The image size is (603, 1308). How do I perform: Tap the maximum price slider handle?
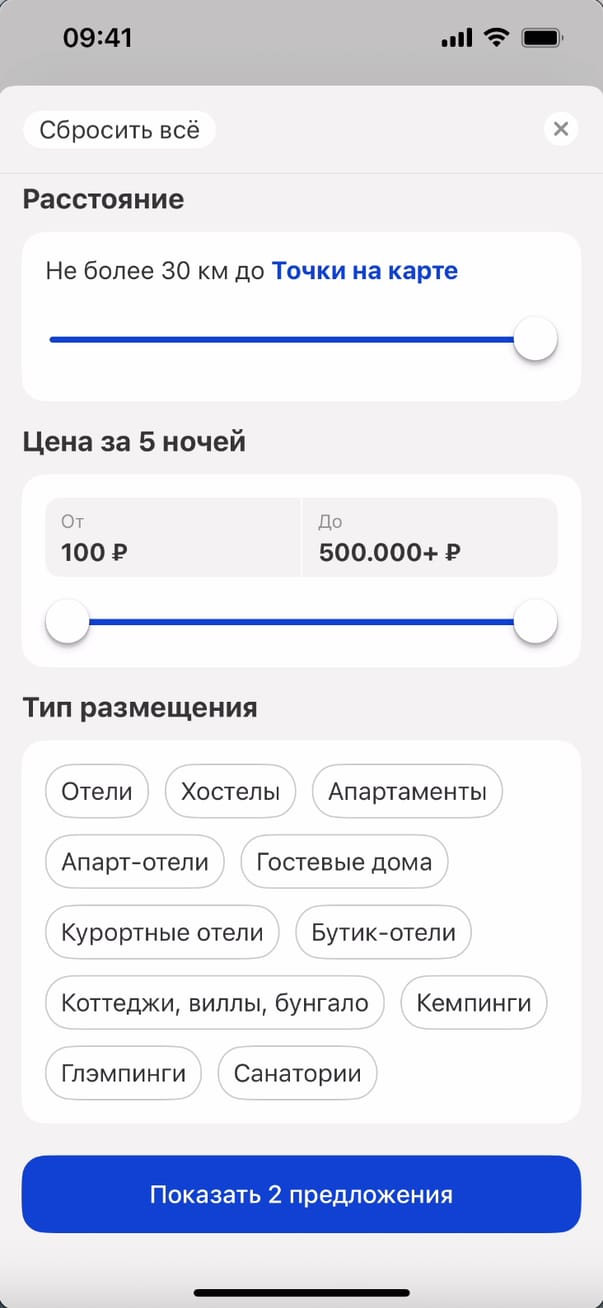pyautogui.click(x=535, y=622)
